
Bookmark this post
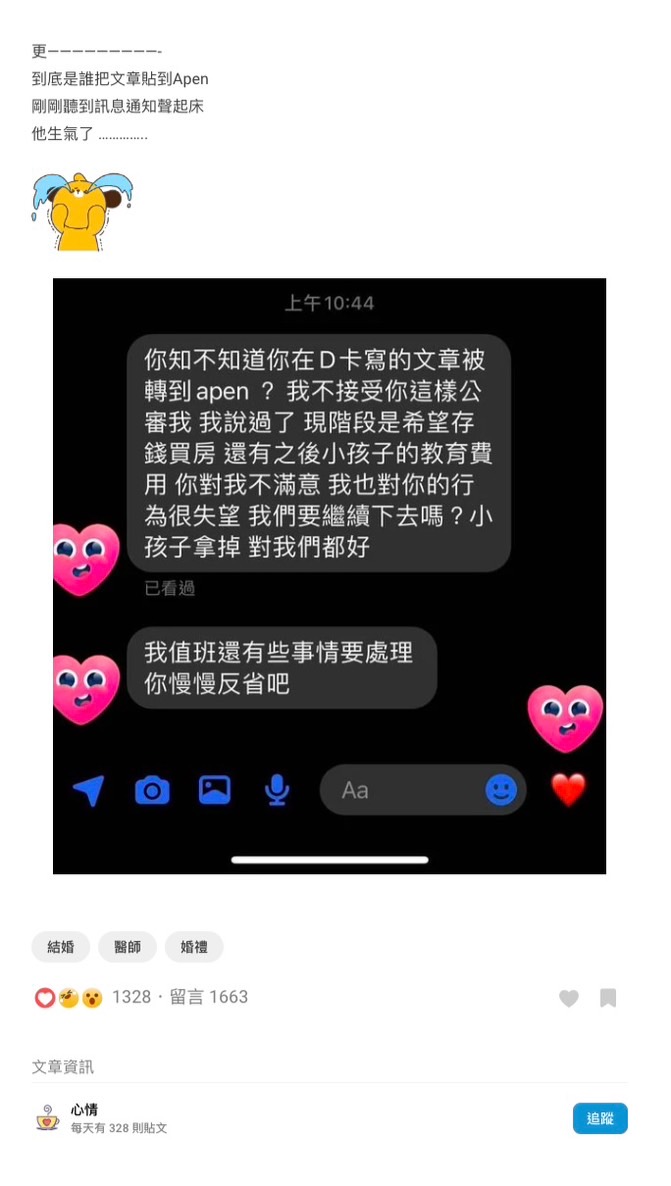608,997
